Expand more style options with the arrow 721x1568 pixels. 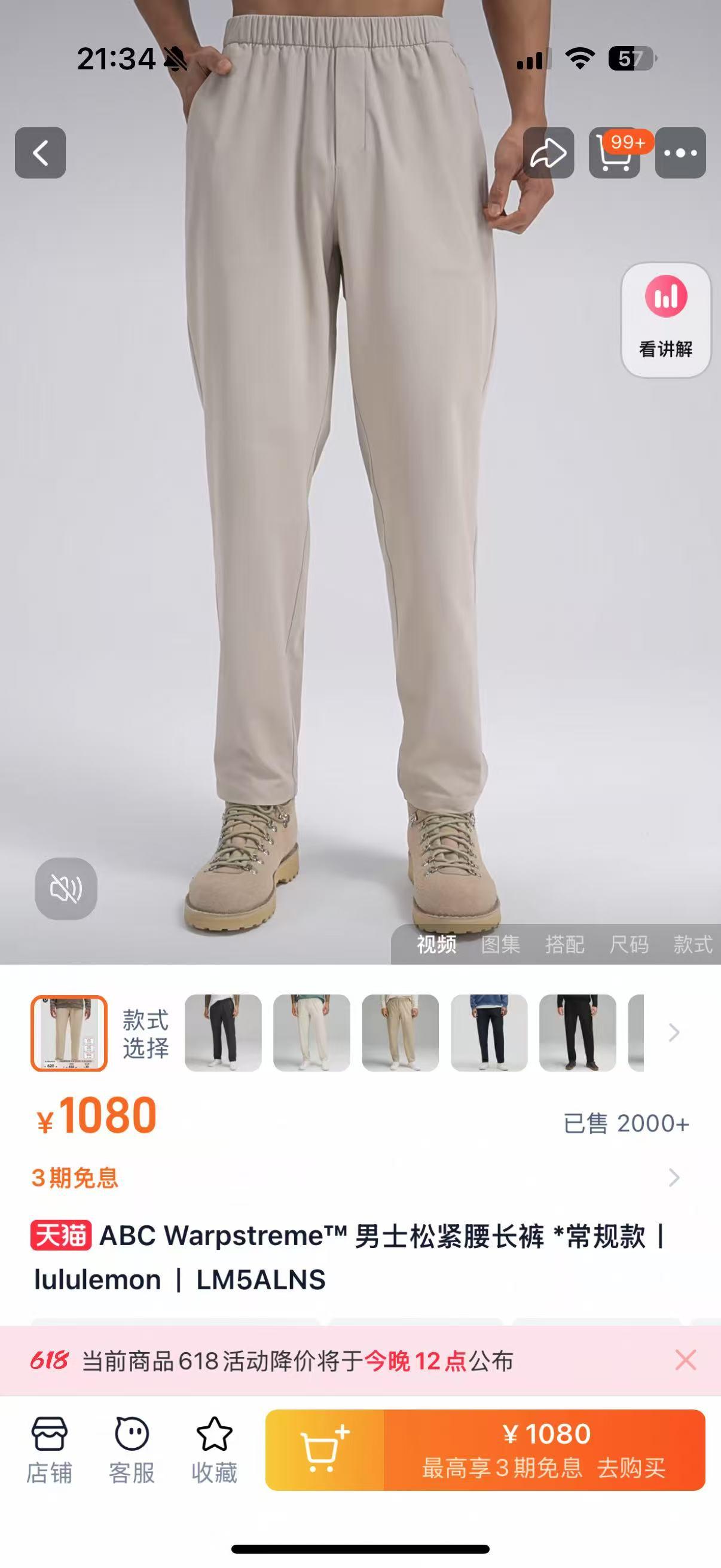[674, 1033]
